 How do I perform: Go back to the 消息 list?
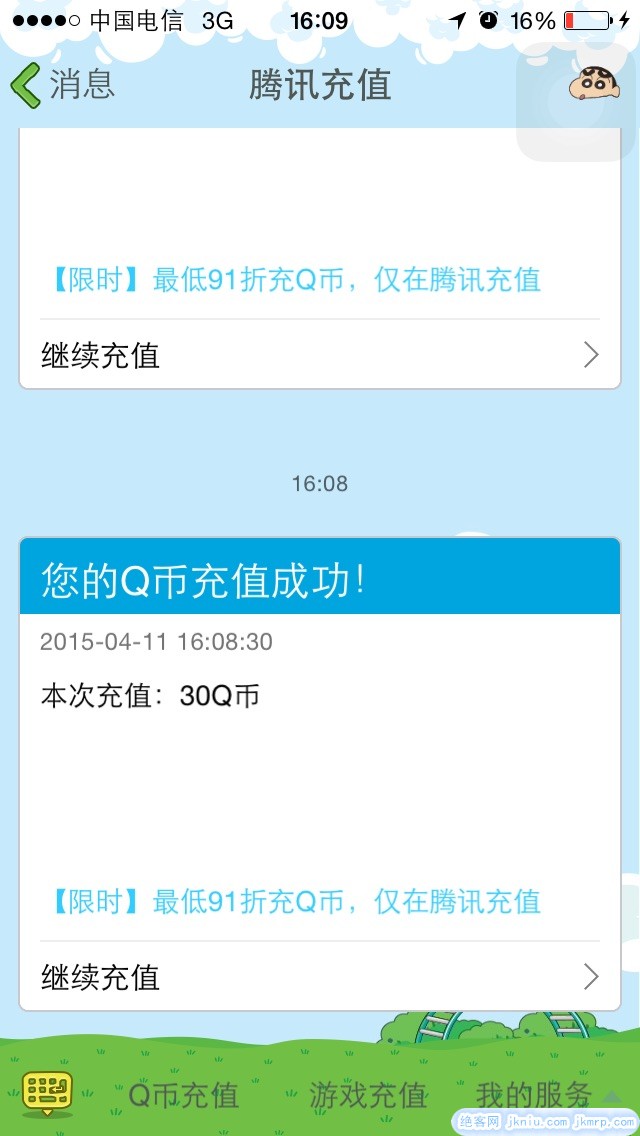pyautogui.click(x=62, y=84)
